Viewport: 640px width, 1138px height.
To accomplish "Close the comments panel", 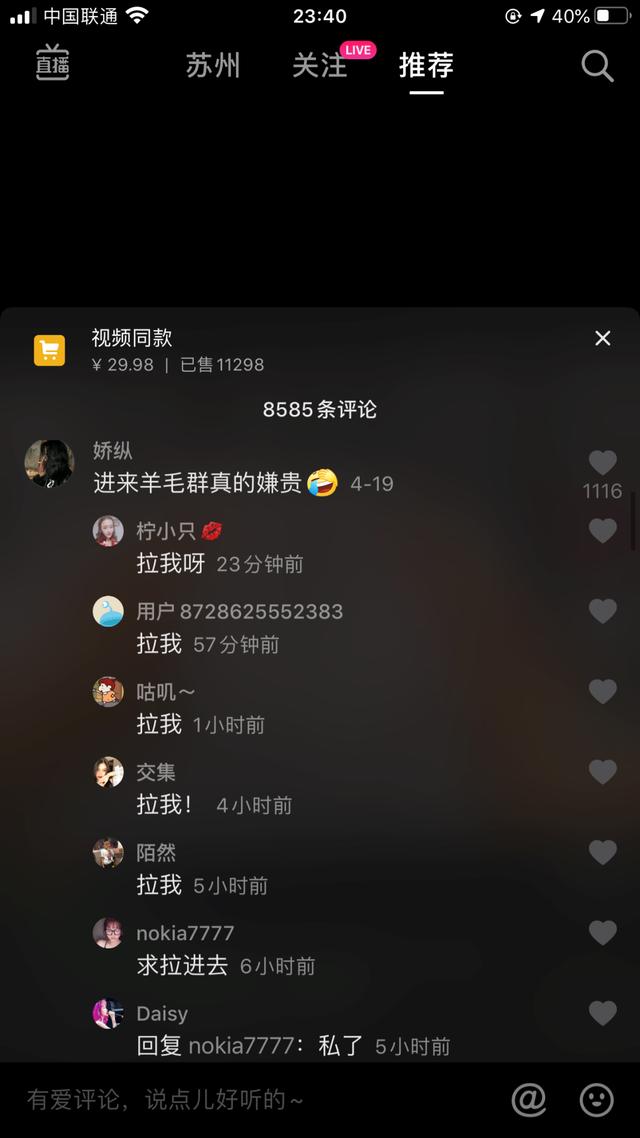I will [602, 339].
